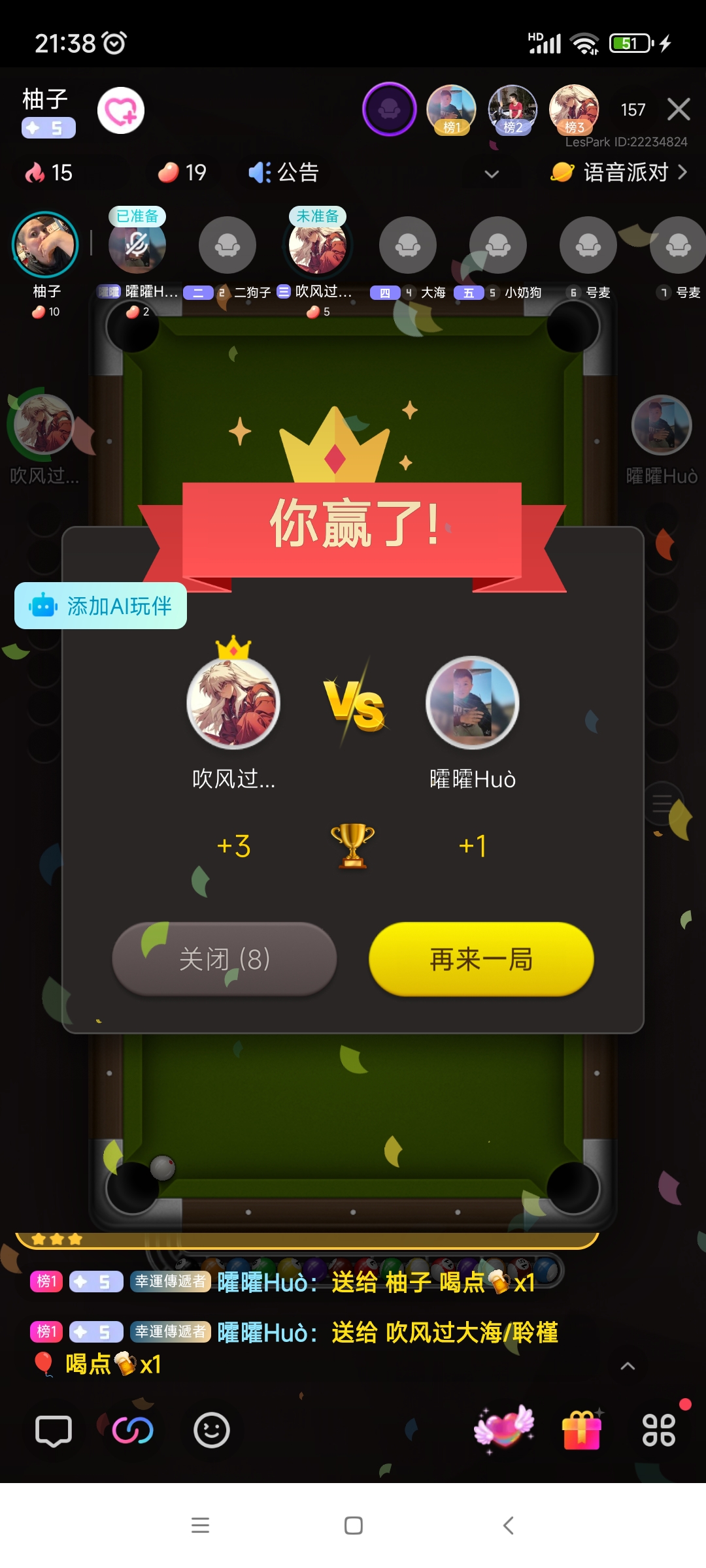Image resolution: width=706 pixels, height=1568 pixels.
Task: Exit the room with the X icon
Action: tap(679, 109)
